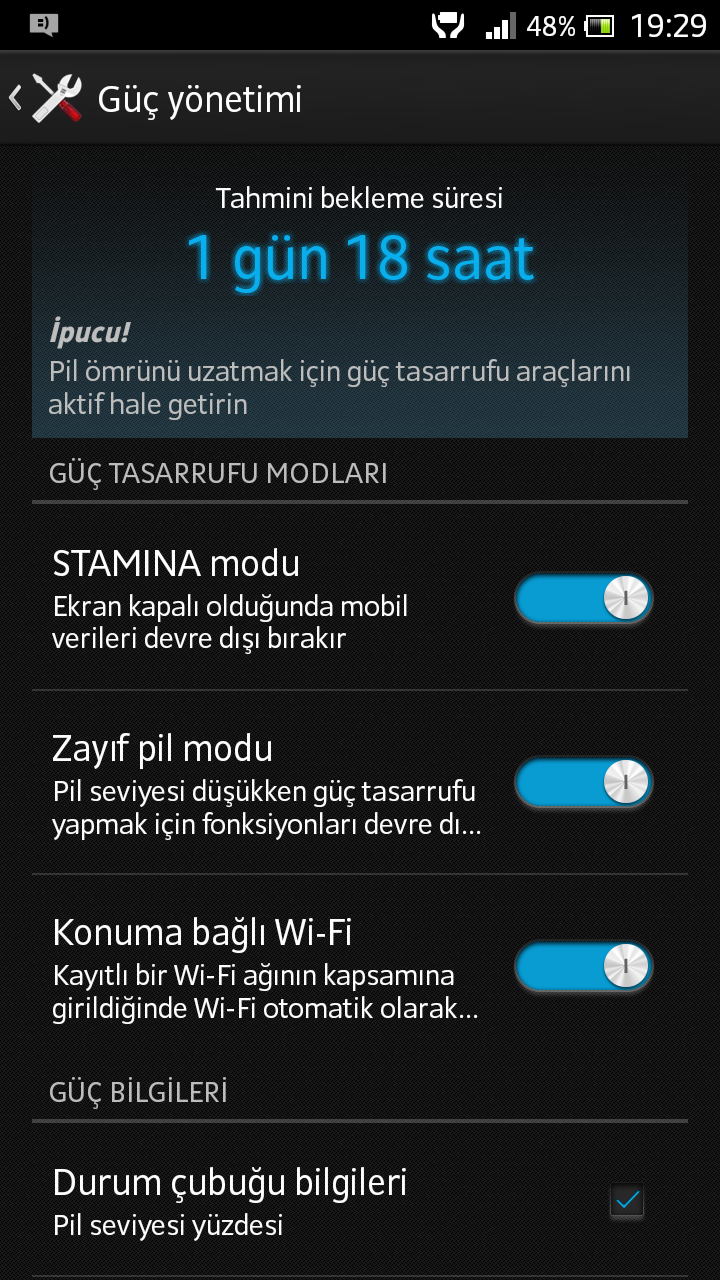
Task: Disable Konuma bağlı Wi-Fi
Action: (584, 966)
